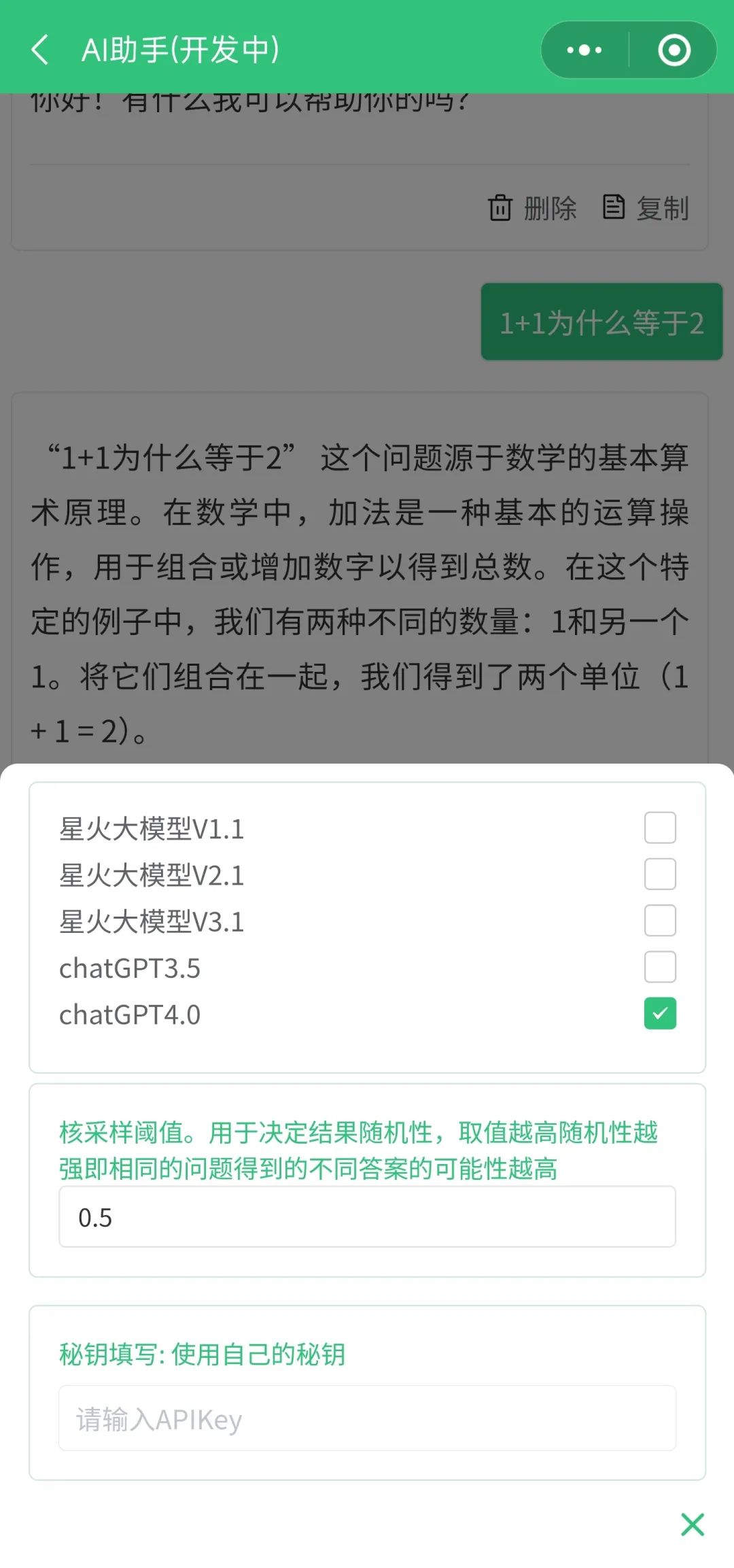The image size is (734, 1568).
Task: Open the three-dot capsule menu in top bar
Action: (x=583, y=48)
